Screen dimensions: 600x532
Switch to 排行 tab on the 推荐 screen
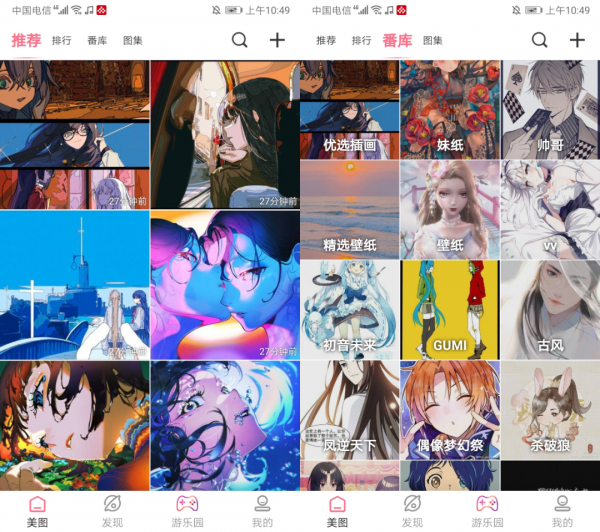pyautogui.click(x=62, y=41)
